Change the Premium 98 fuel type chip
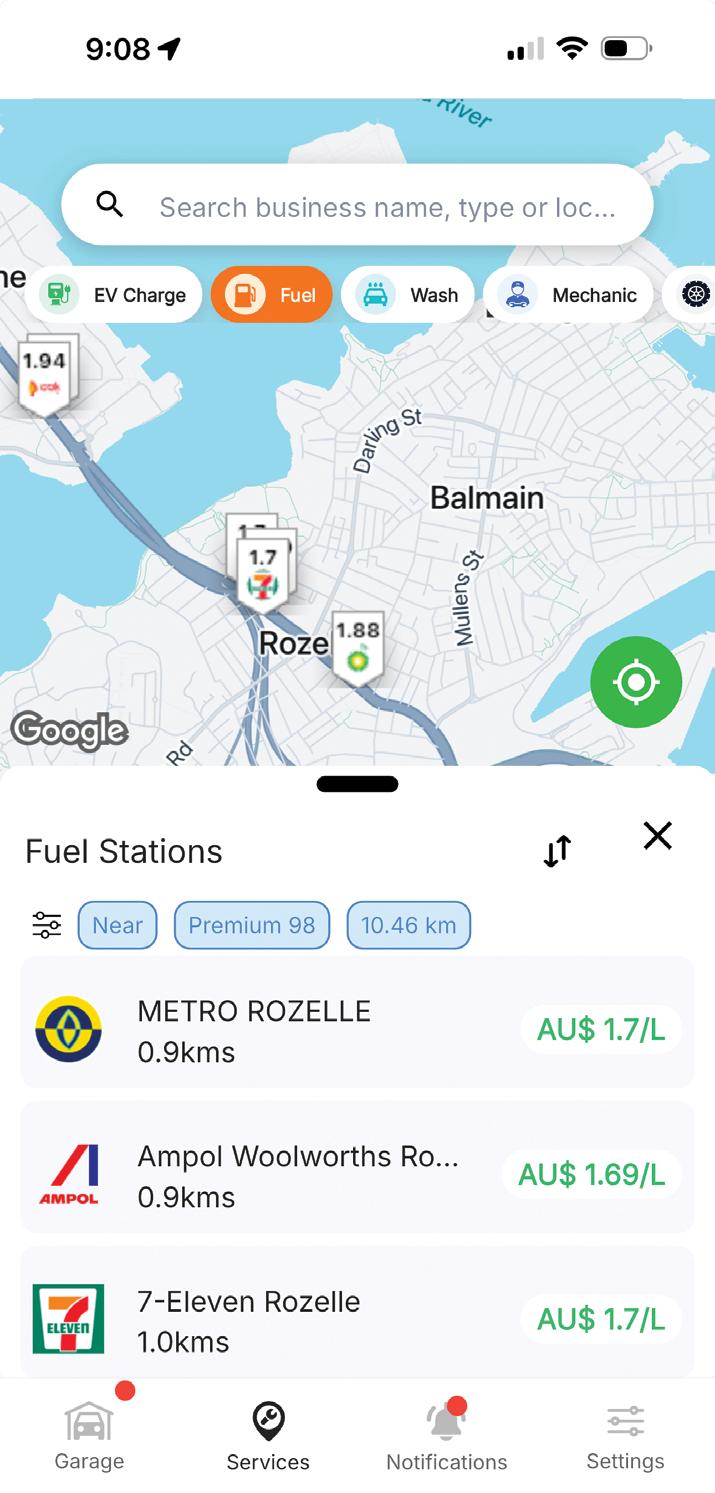Screen dimensions: 715x1493 (x=252, y=925)
